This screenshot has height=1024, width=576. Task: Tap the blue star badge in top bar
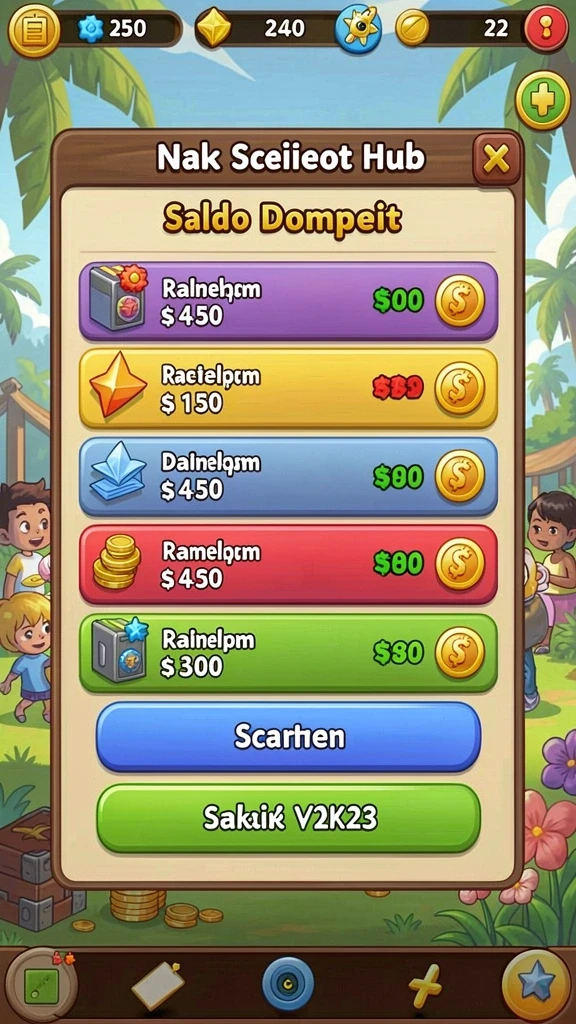[360, 29]
